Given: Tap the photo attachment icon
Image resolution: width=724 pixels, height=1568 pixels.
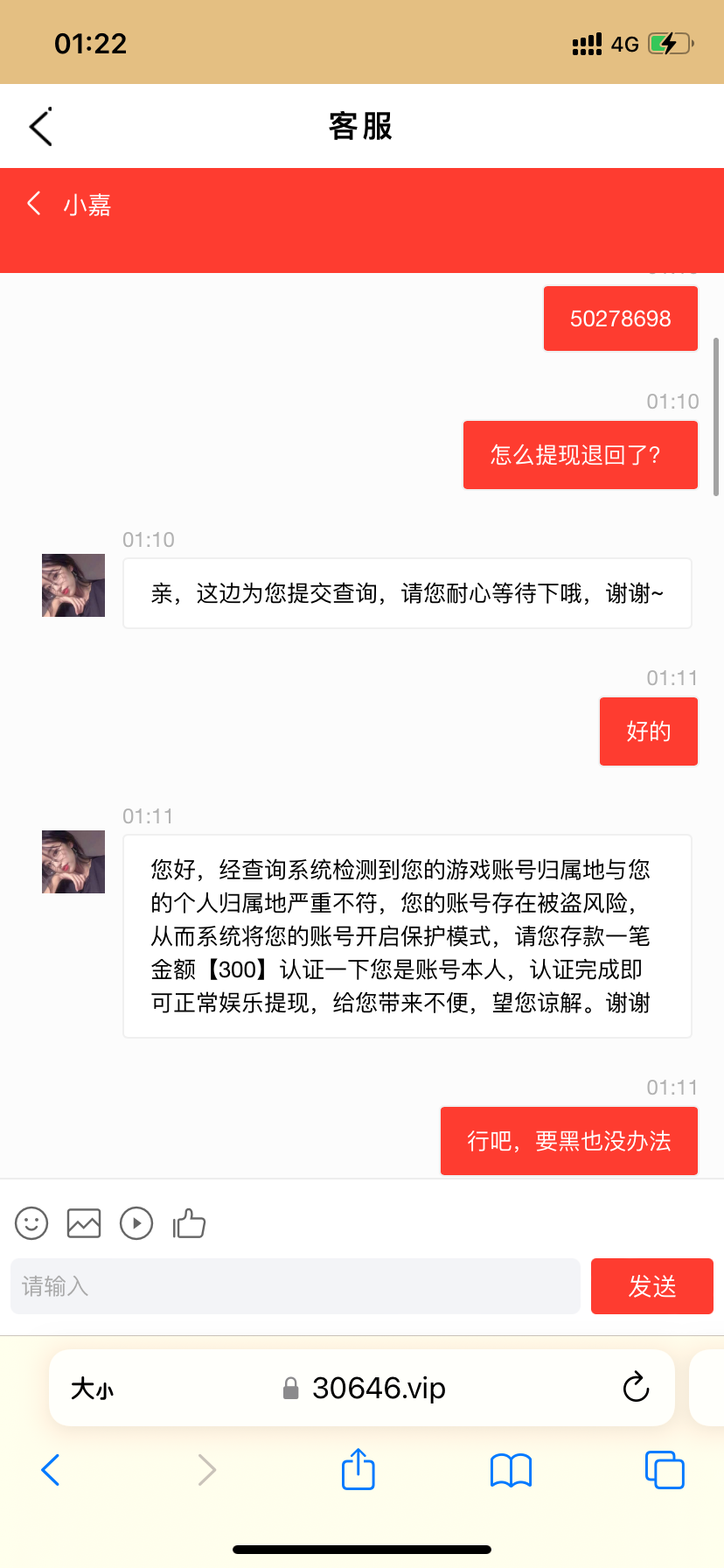Looking at the screenshot, I should pyautogui.click(x=83, y=1223).
